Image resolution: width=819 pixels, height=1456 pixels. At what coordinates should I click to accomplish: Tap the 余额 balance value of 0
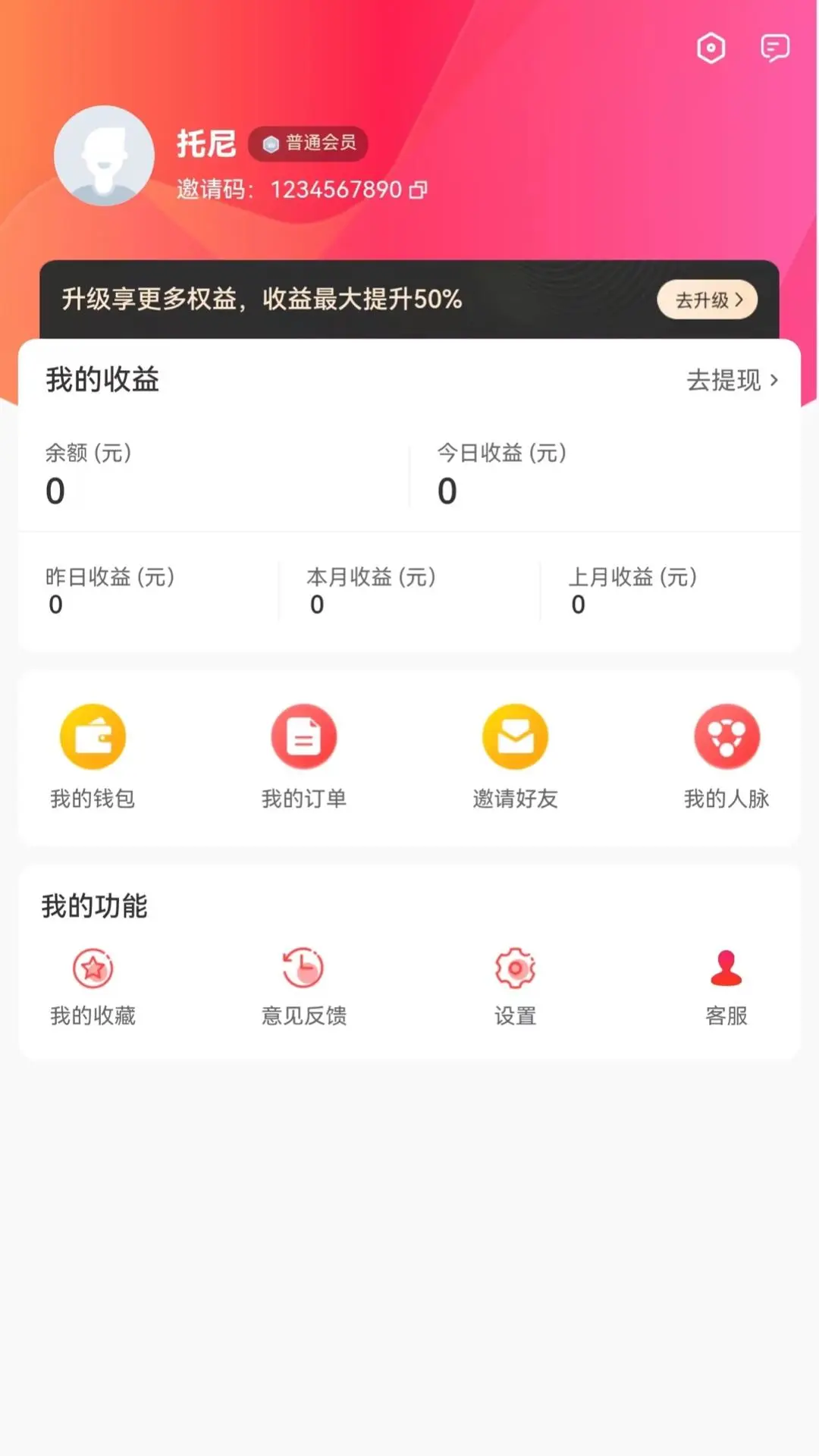coord(53,489)
